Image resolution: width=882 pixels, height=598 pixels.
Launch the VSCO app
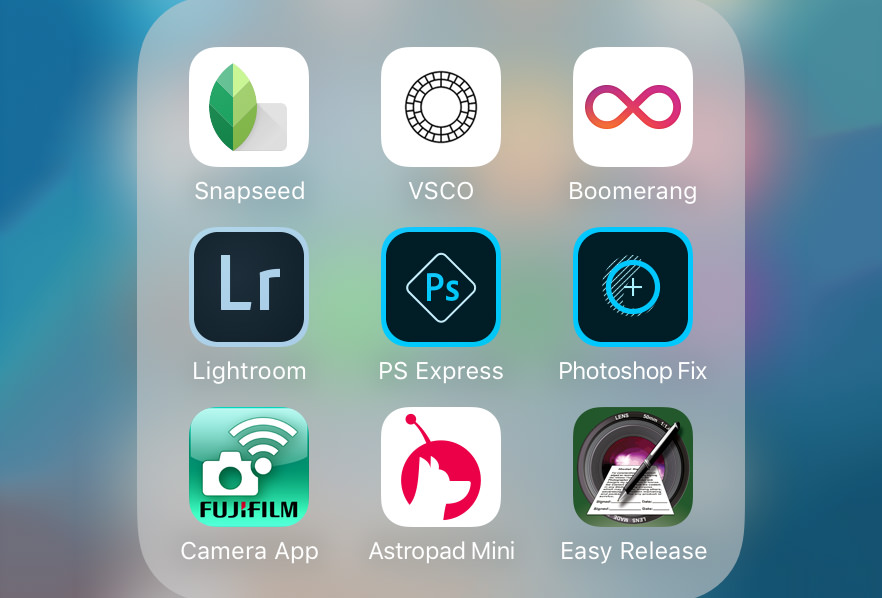tap(441, 107)
